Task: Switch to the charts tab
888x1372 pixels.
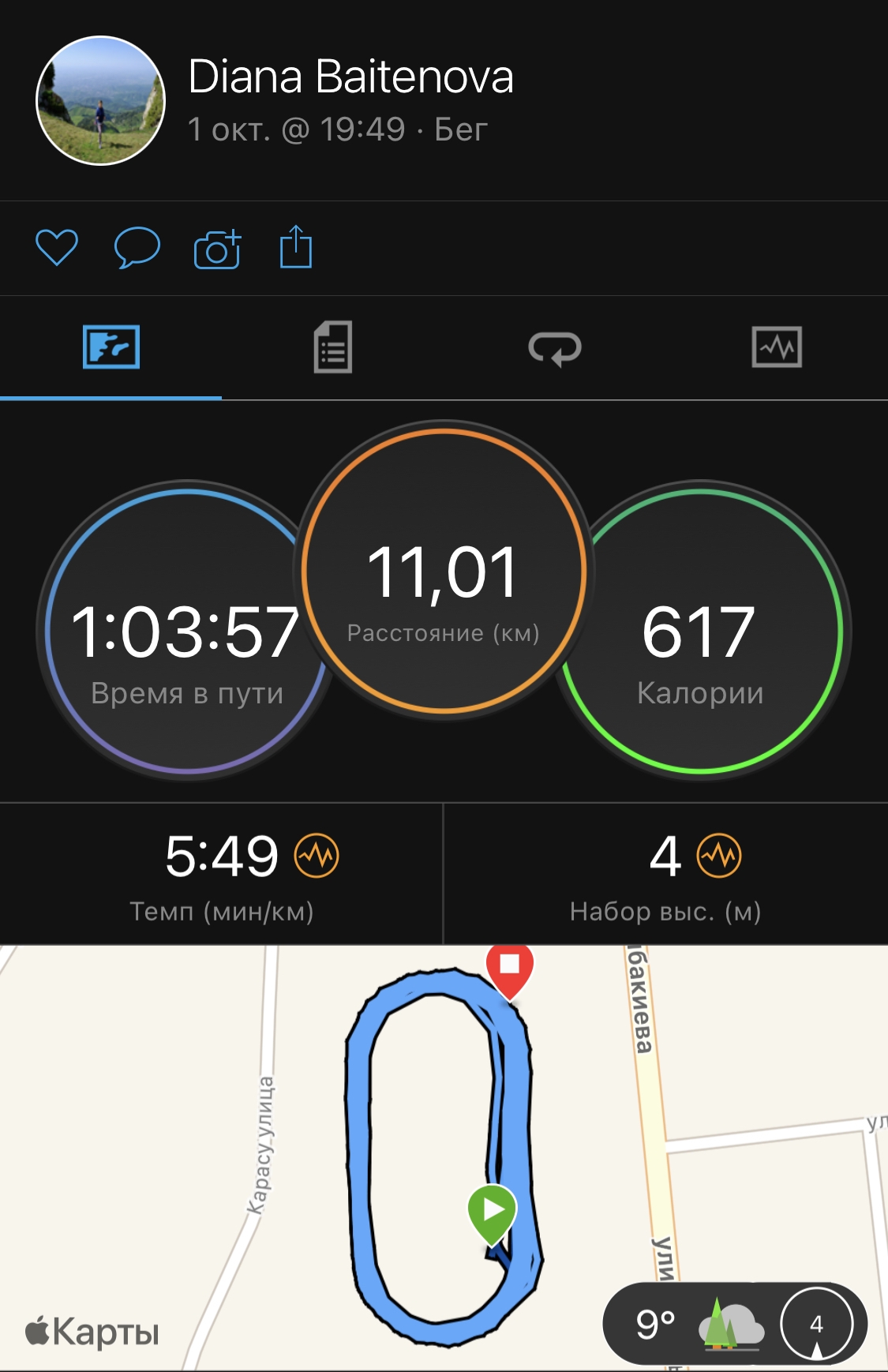Action: 777,347
